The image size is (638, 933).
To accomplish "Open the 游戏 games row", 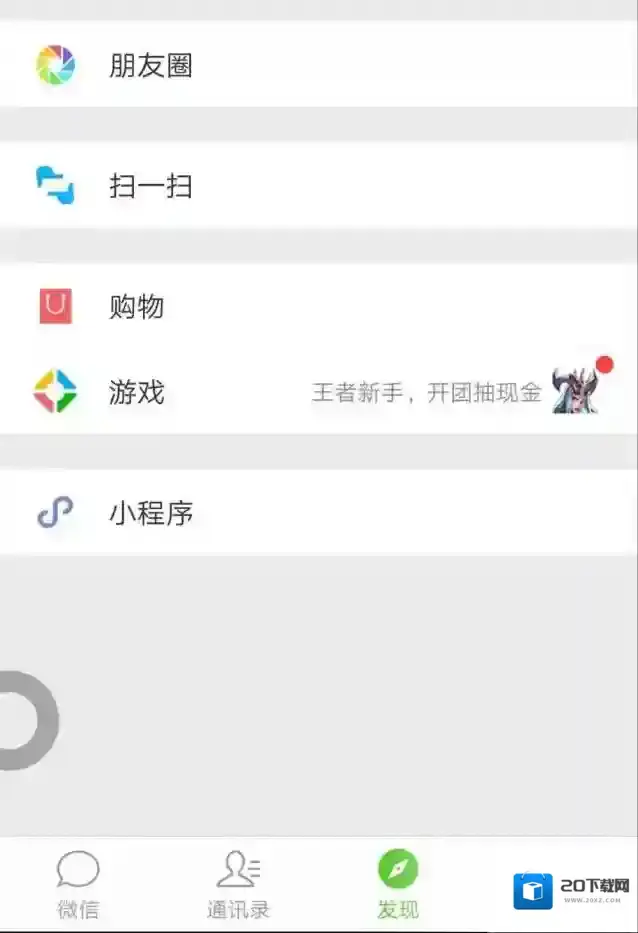I will (x=136, y=392).
